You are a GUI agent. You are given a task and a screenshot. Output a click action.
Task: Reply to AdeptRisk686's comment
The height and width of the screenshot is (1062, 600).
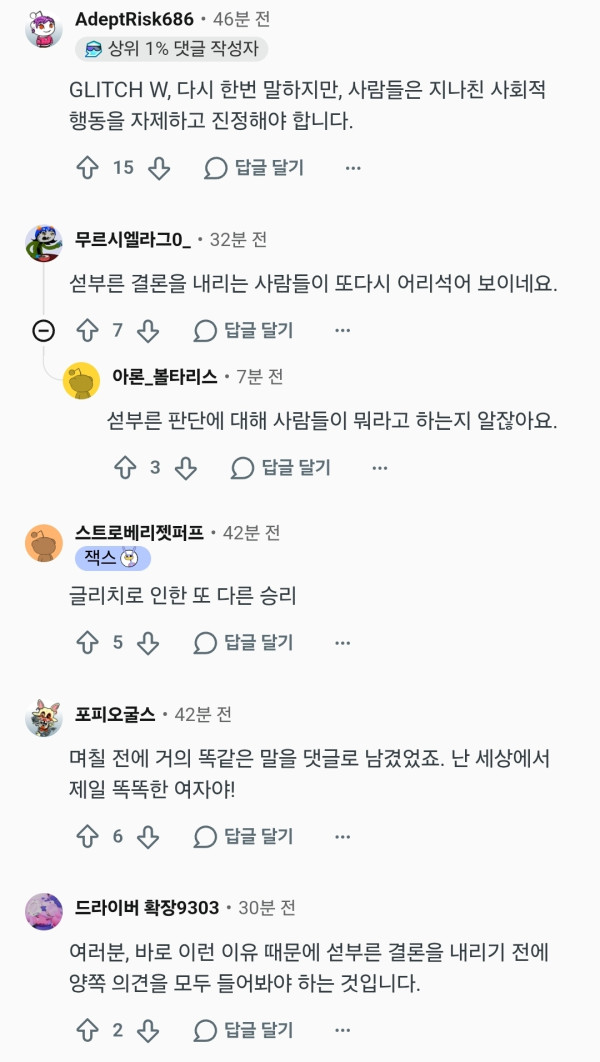point(254,168)
